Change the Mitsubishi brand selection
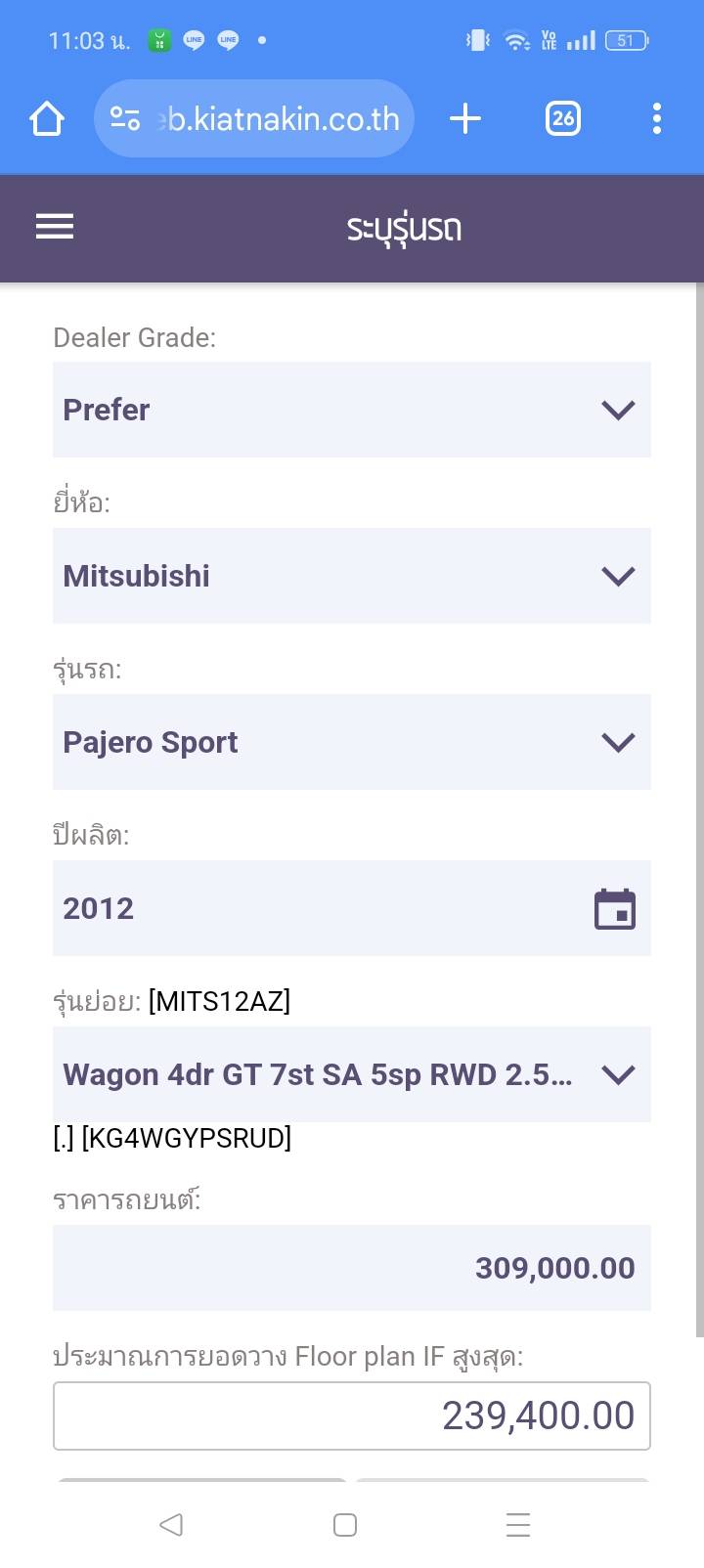Screen dimensions: 704x1568 [352, 576]
